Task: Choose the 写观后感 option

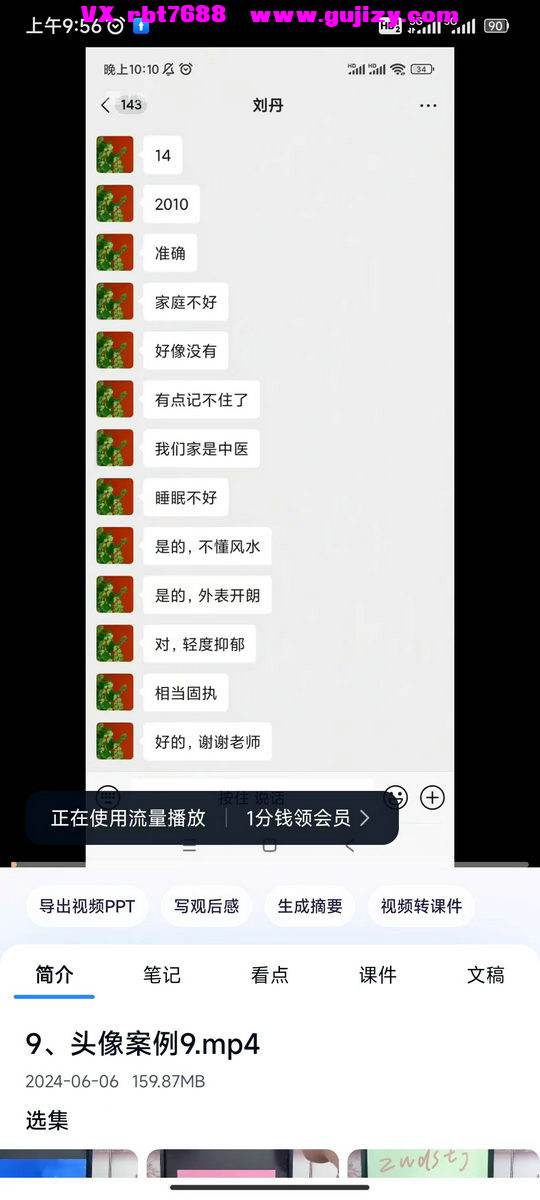Action: pos(207,906)
